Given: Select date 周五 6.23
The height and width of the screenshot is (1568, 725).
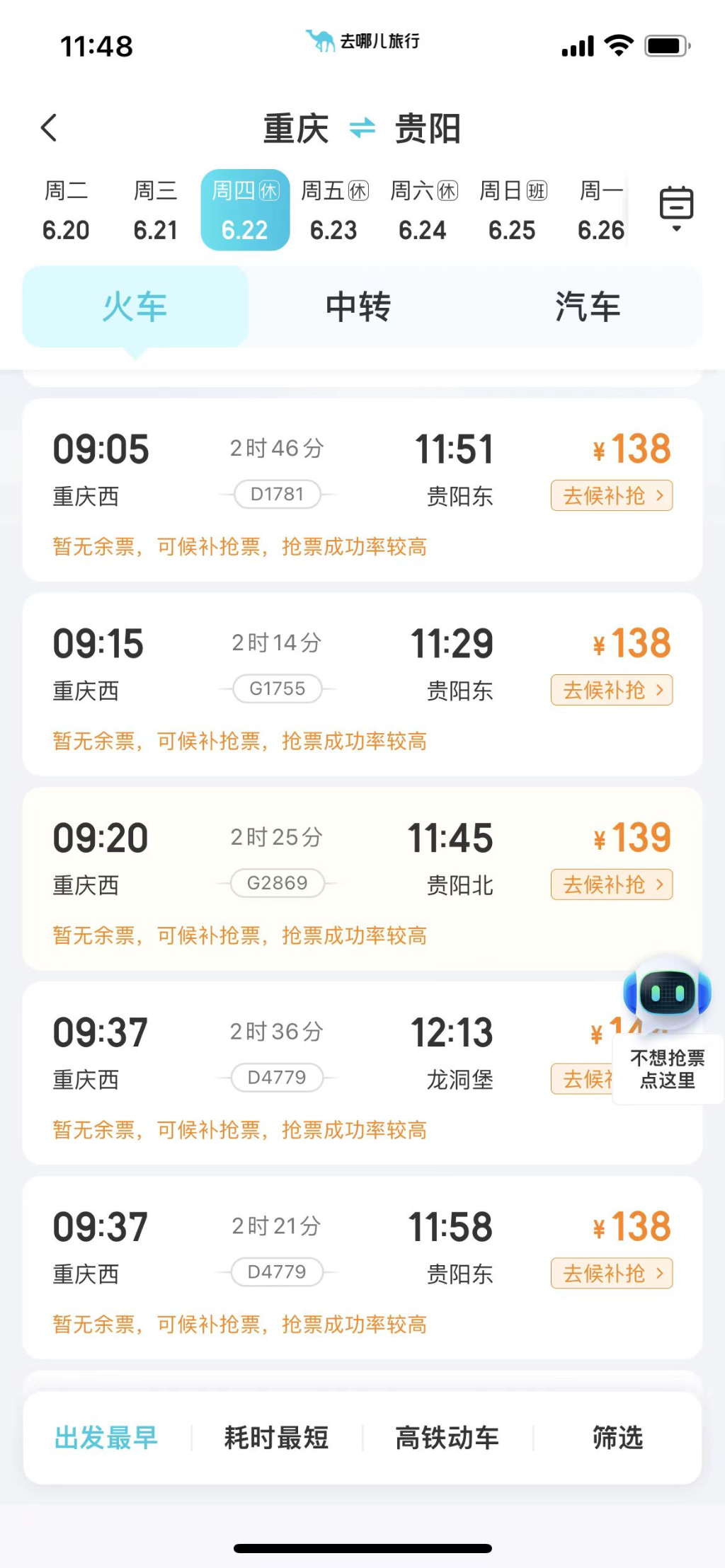Looking at the screenshot, I should point(334,210).
